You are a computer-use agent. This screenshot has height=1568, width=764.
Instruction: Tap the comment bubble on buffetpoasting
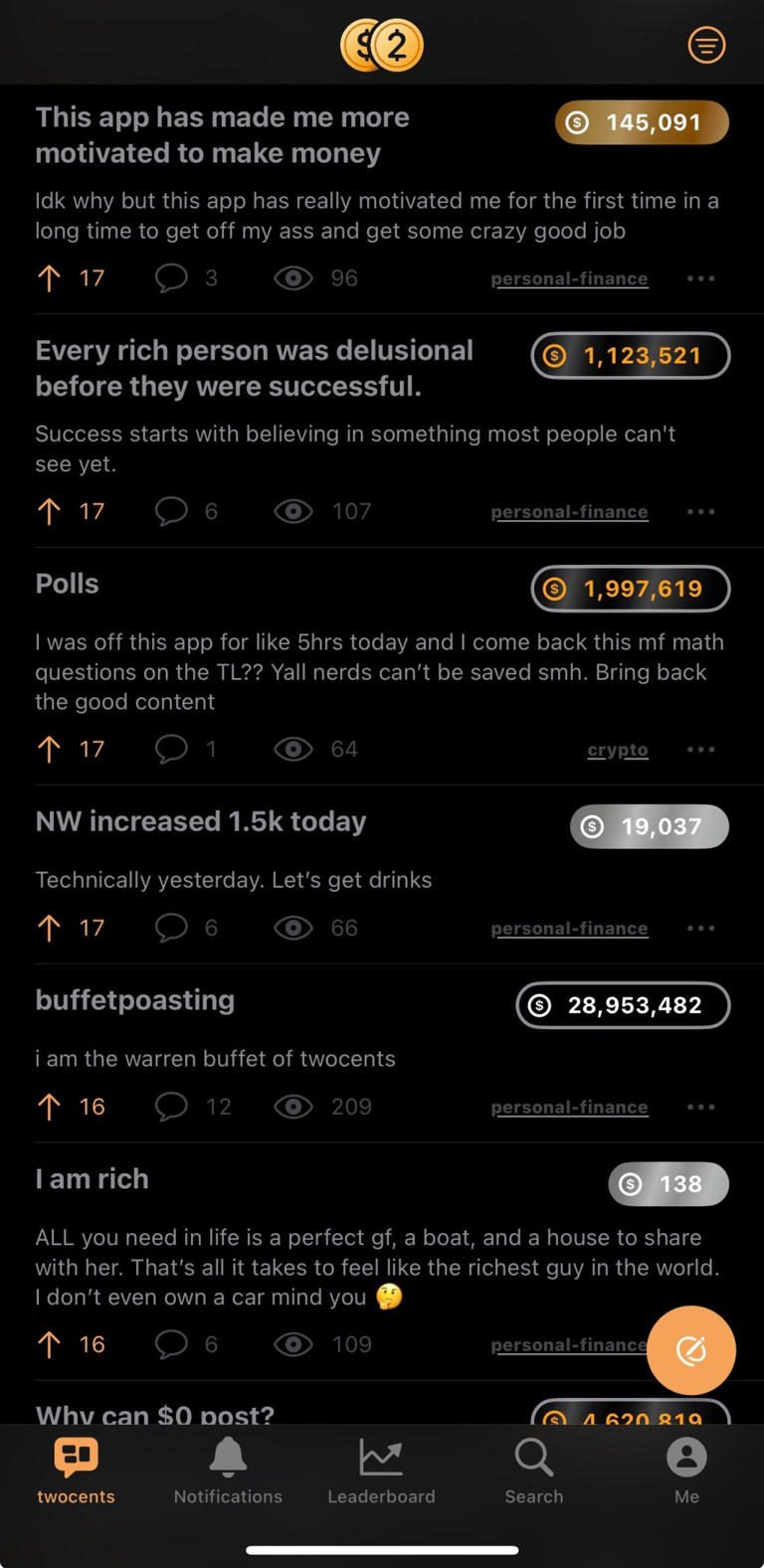click(171, 1106)
